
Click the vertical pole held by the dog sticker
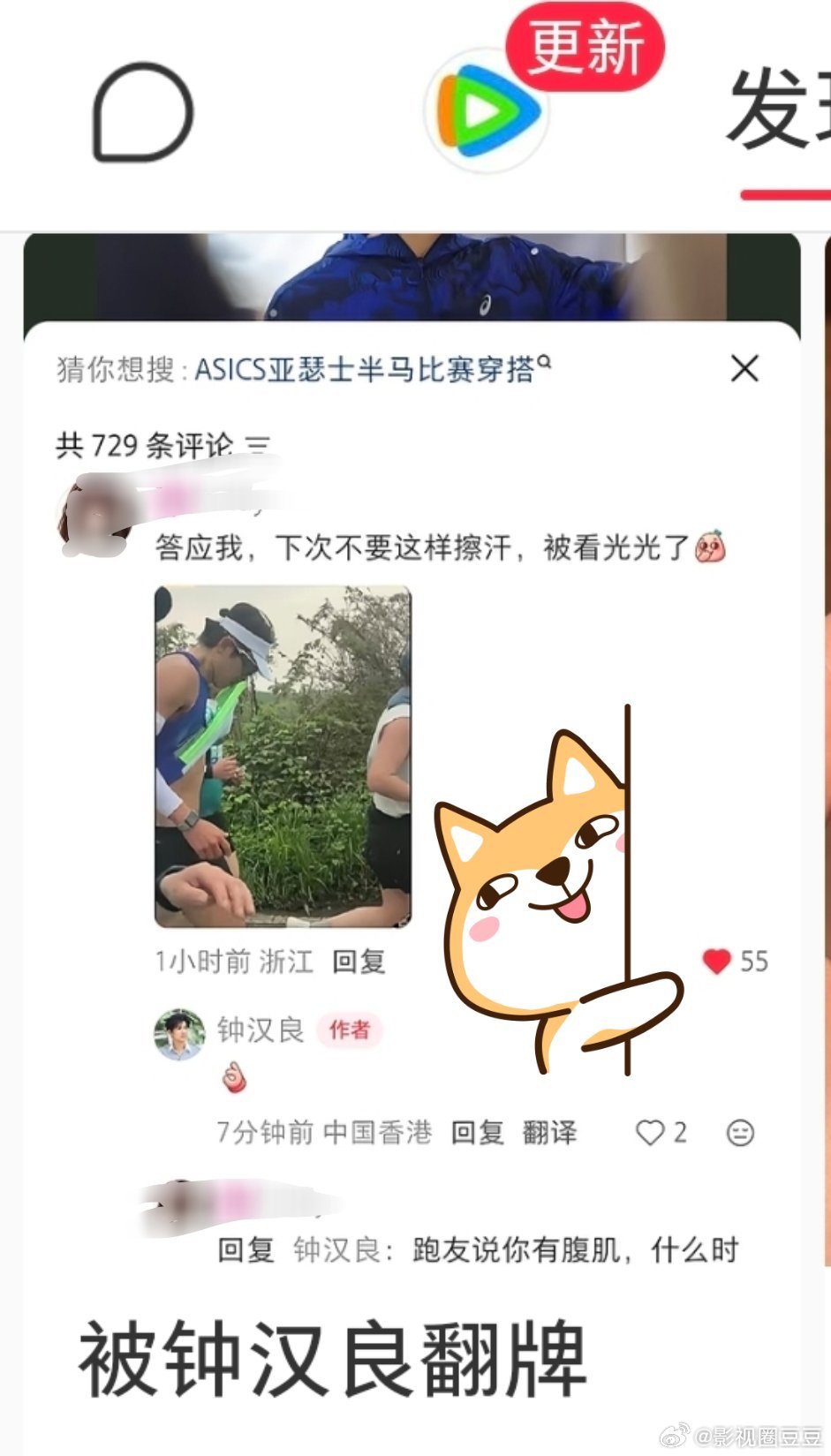[x=628, y=883]
